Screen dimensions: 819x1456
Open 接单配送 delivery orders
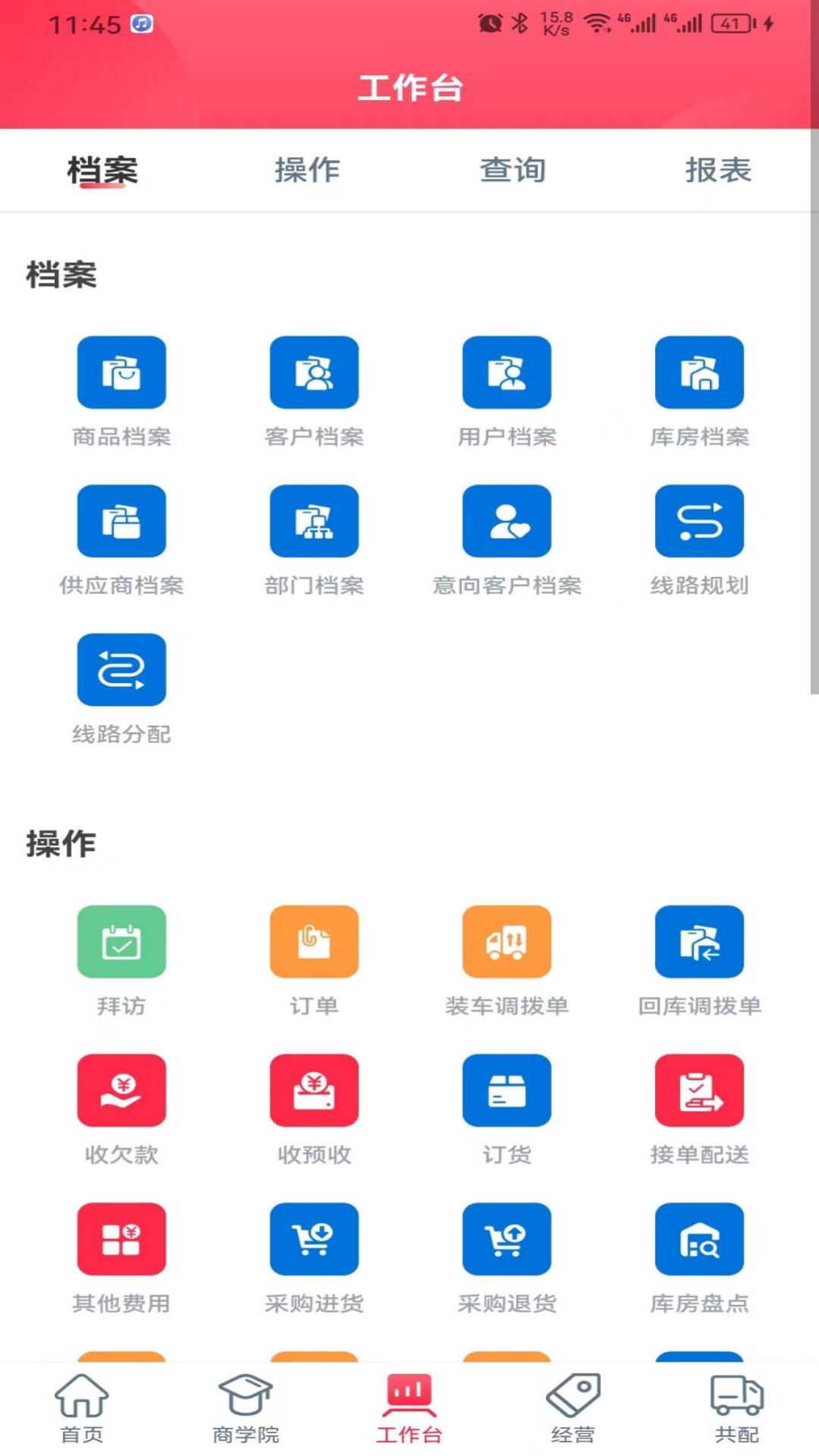point(699,1090)
